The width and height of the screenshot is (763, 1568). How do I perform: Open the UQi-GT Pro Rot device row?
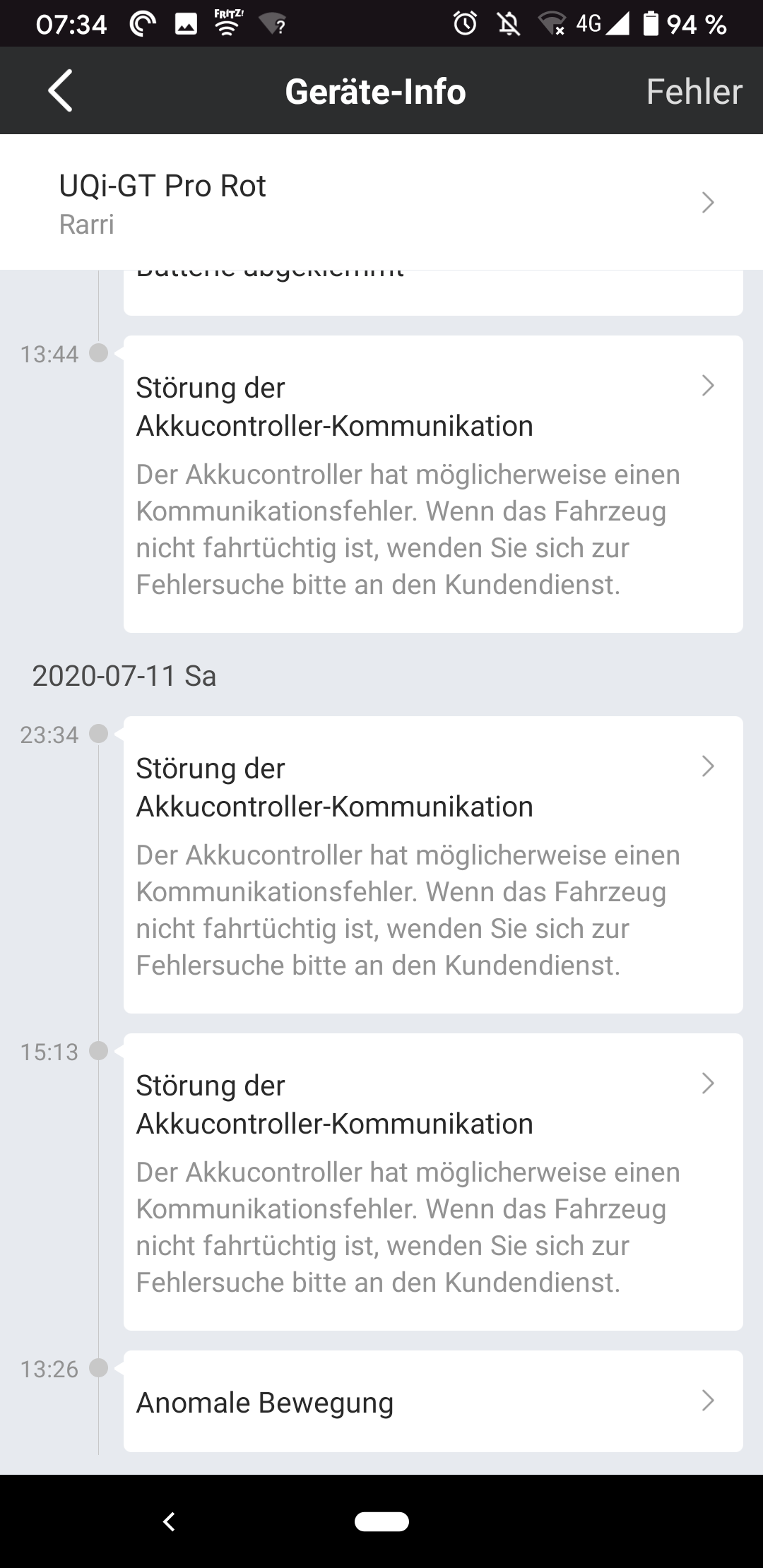[381, 203]
